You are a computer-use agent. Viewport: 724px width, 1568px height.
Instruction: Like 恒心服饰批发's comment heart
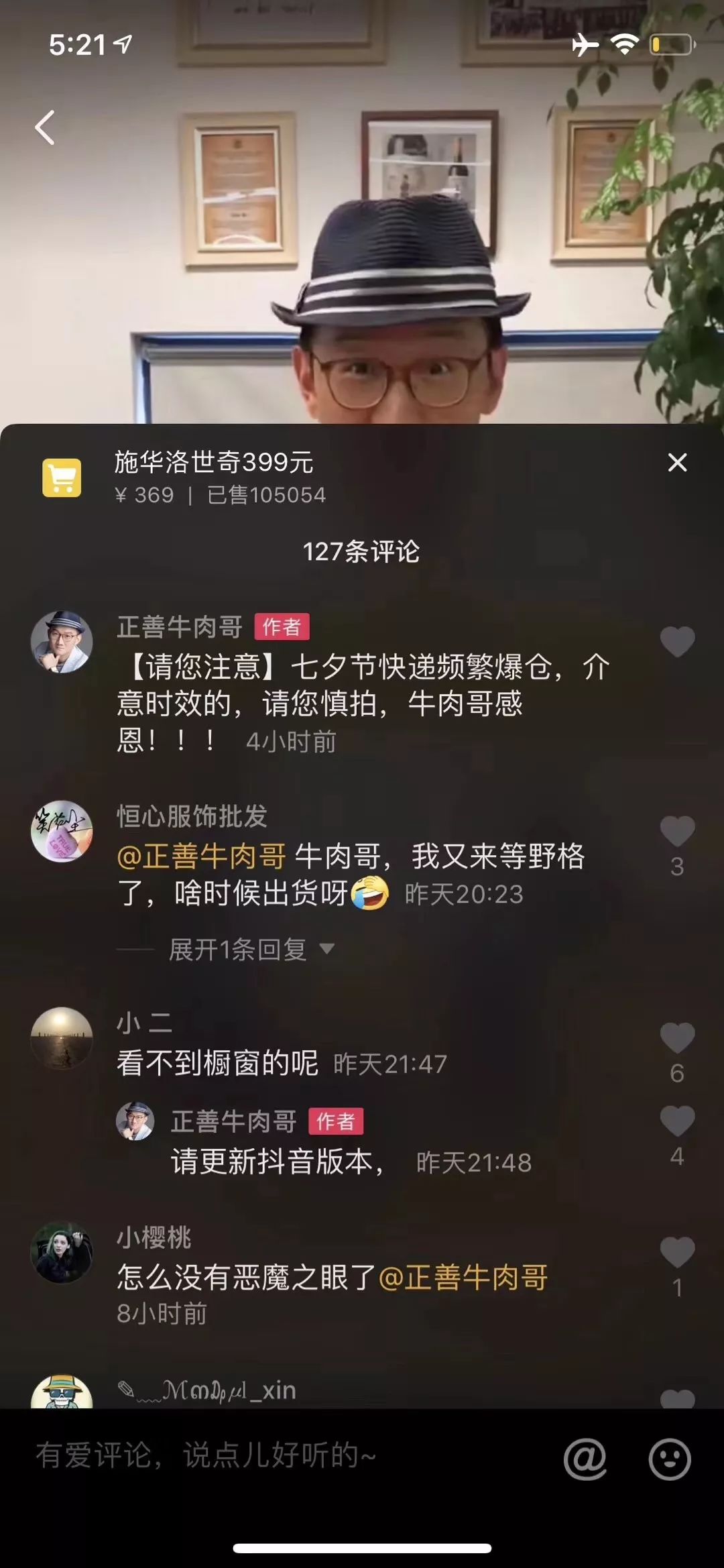tap(678, 830)
